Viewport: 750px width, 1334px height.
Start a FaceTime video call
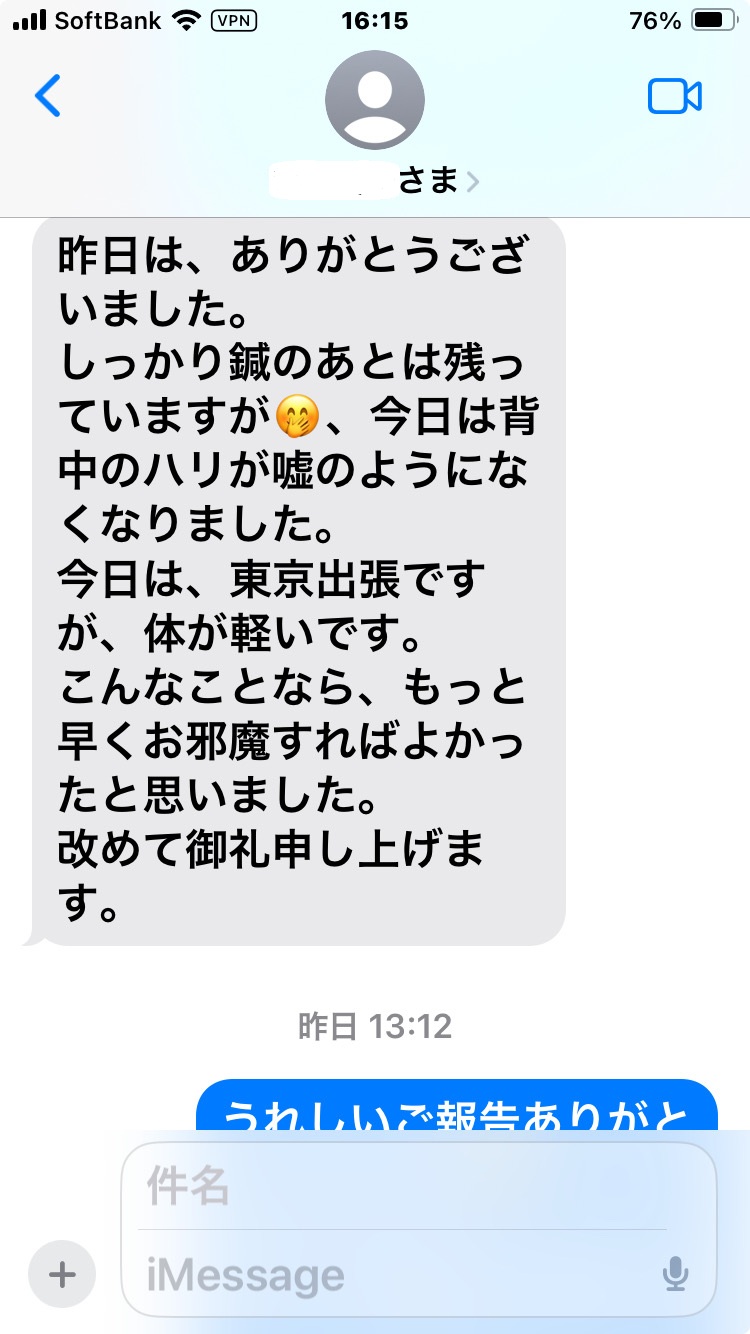coord(675,96)
